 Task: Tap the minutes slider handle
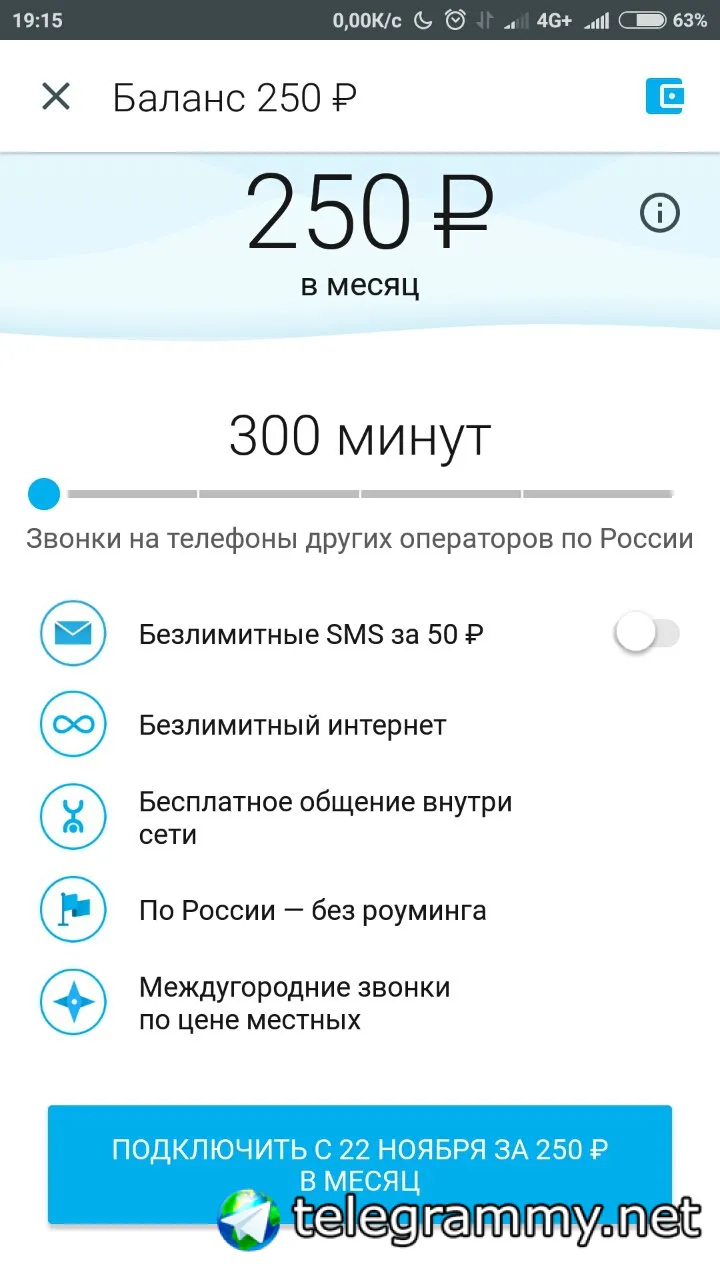tap(44, 493)
